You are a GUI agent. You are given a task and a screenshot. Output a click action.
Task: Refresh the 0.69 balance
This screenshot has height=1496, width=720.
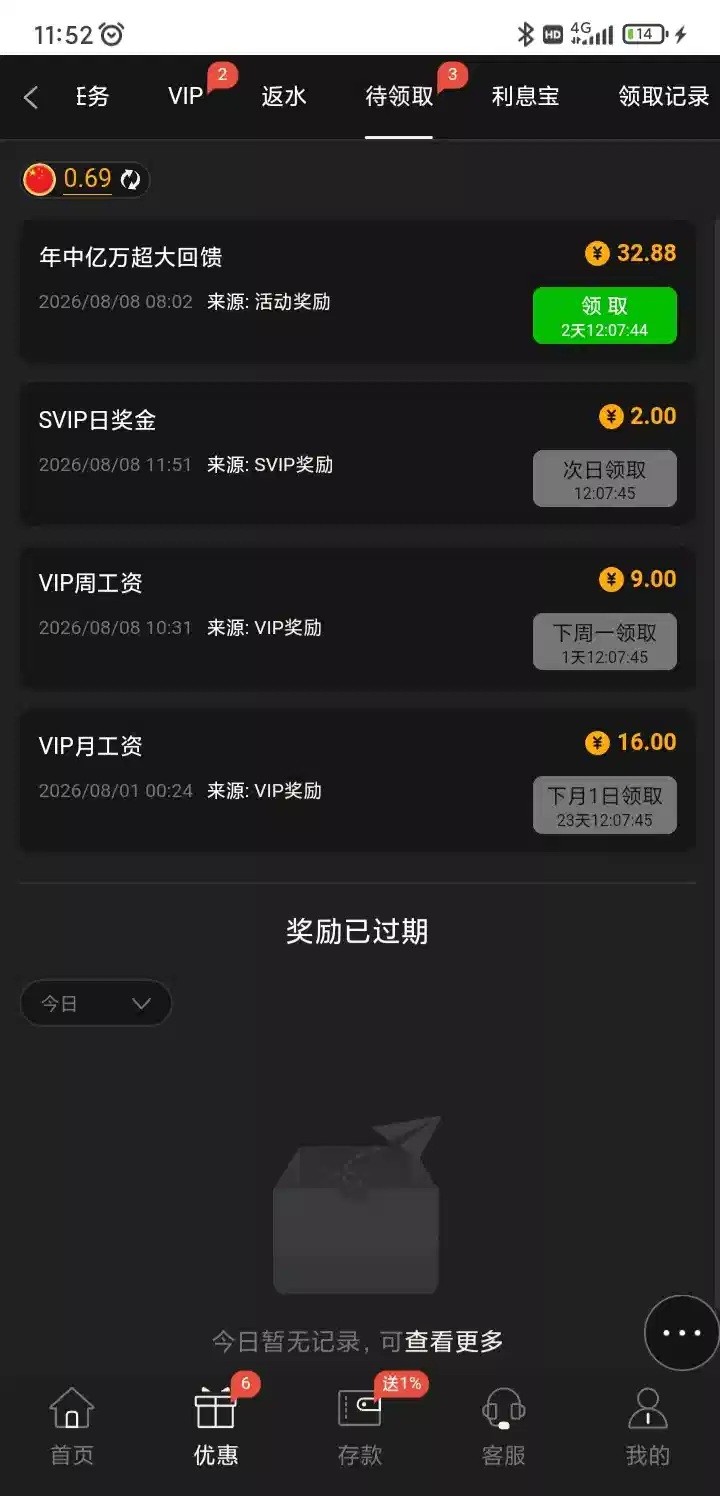[x=130, y=180]
